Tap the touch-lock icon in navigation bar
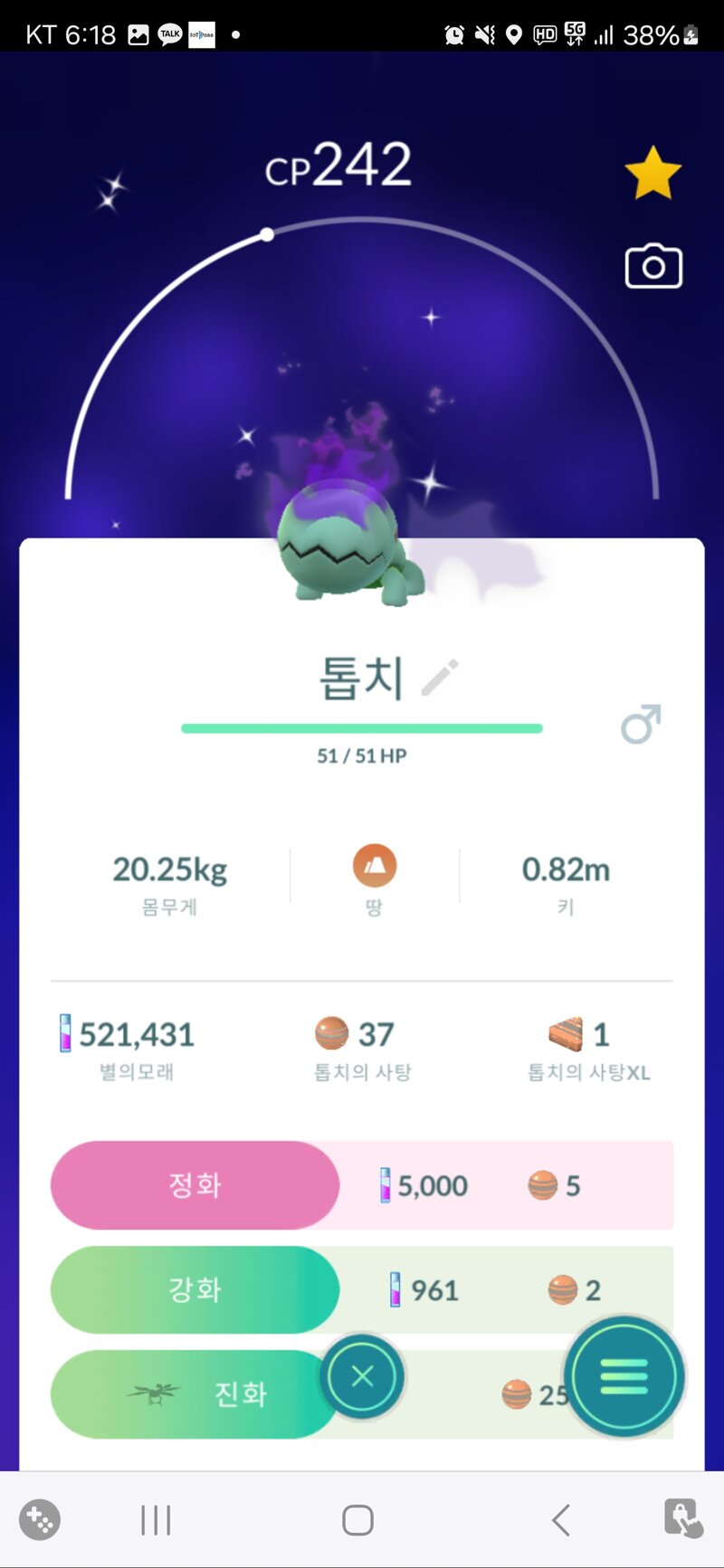The height and width of the screenshot is (1568, 724). [683, 1518]
